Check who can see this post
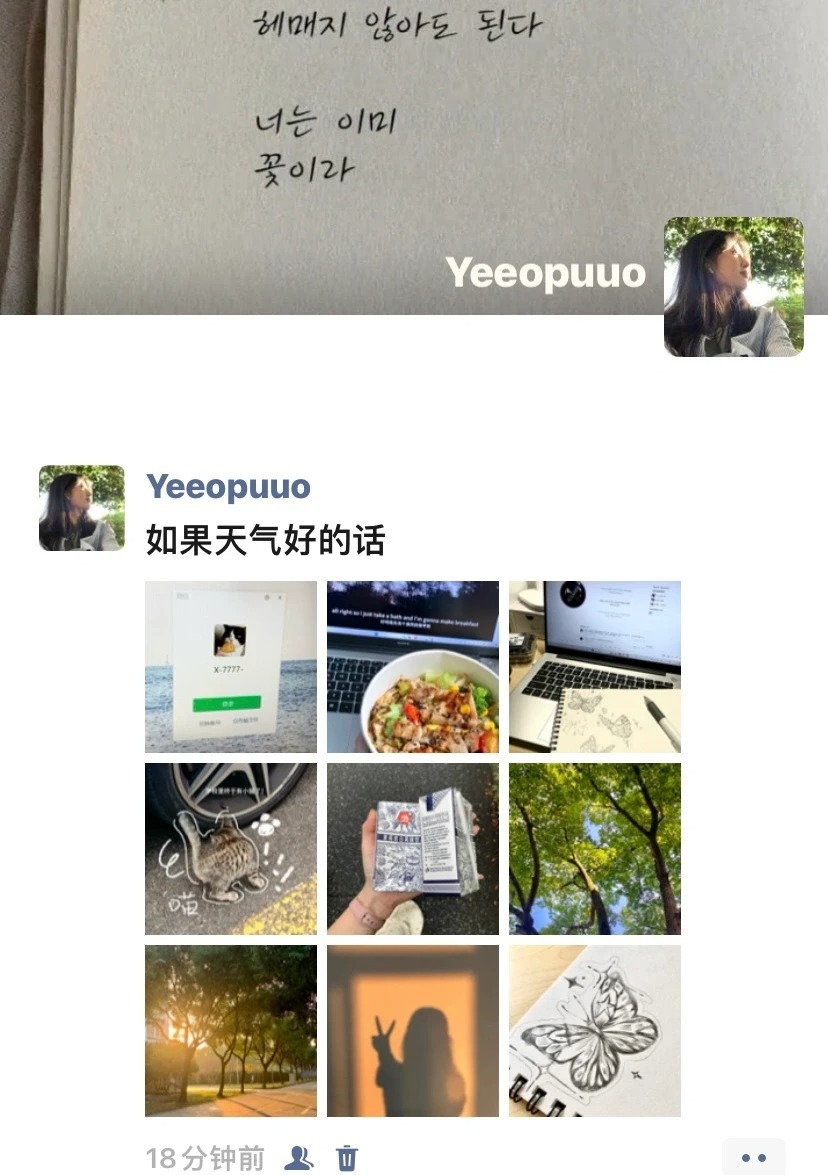828x1175 pixels. click(298, 1158)
